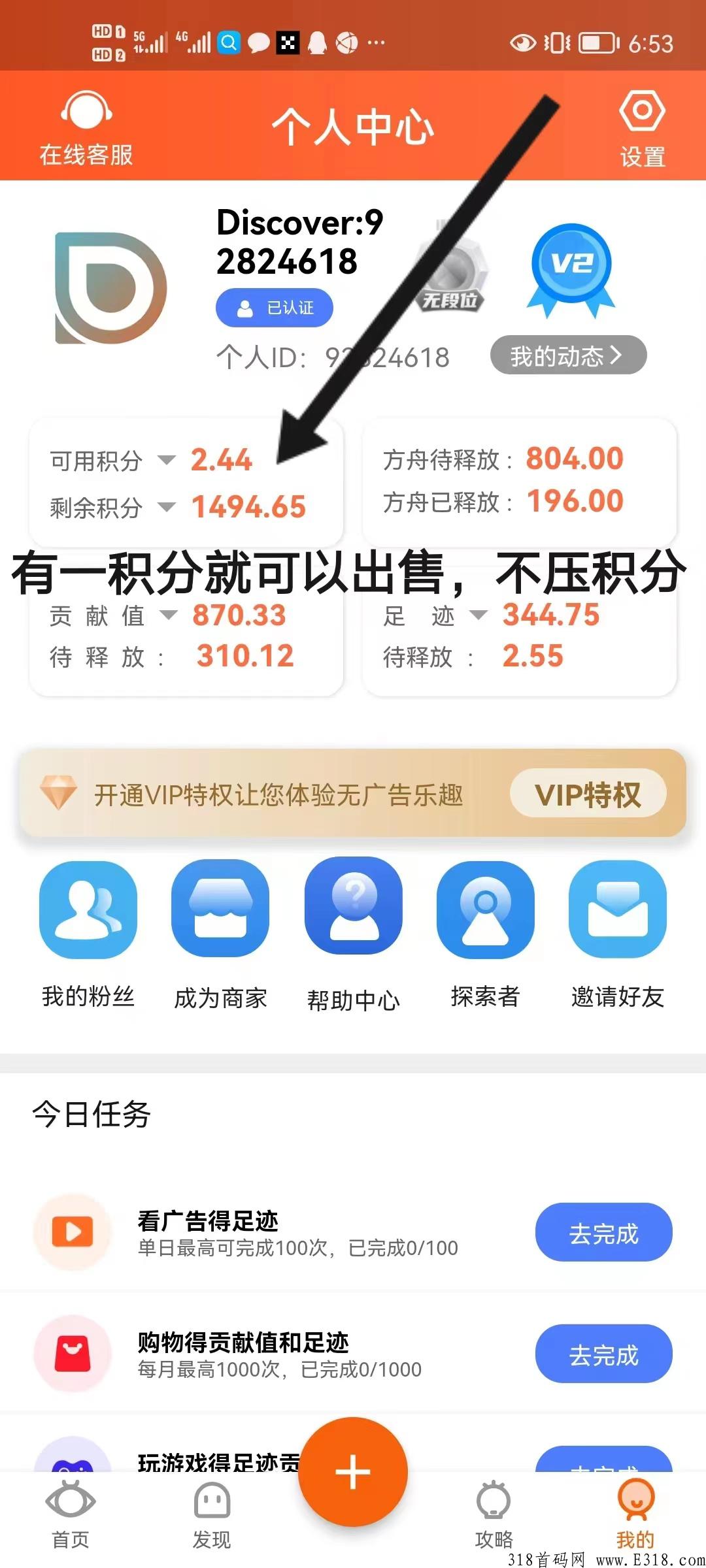This screenshot has height=1568, width=706.
Task: Switch to the 首页 home tab
Action: tap(71, 1514)
